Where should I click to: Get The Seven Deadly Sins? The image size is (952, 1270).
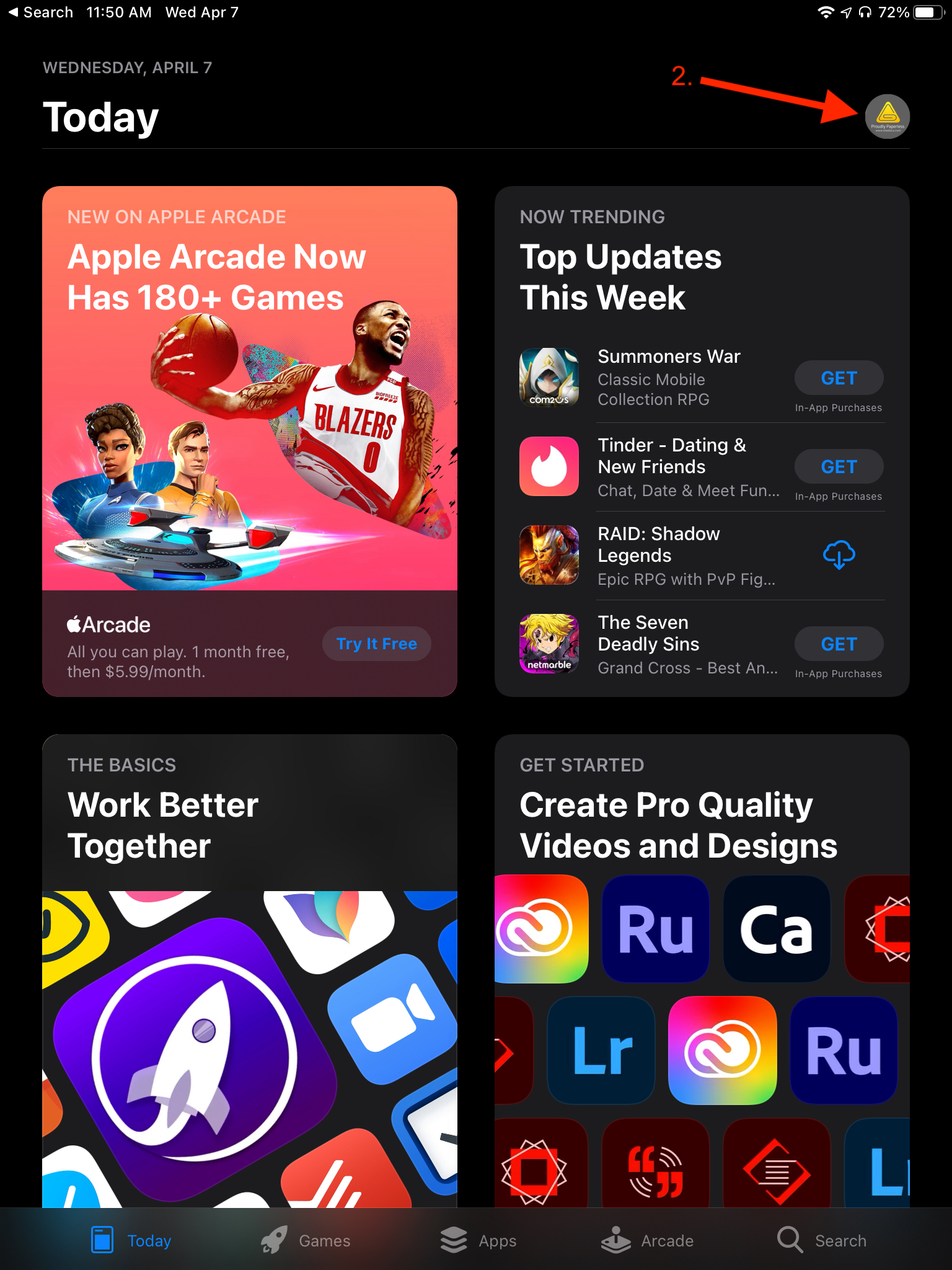click(838, 644)
